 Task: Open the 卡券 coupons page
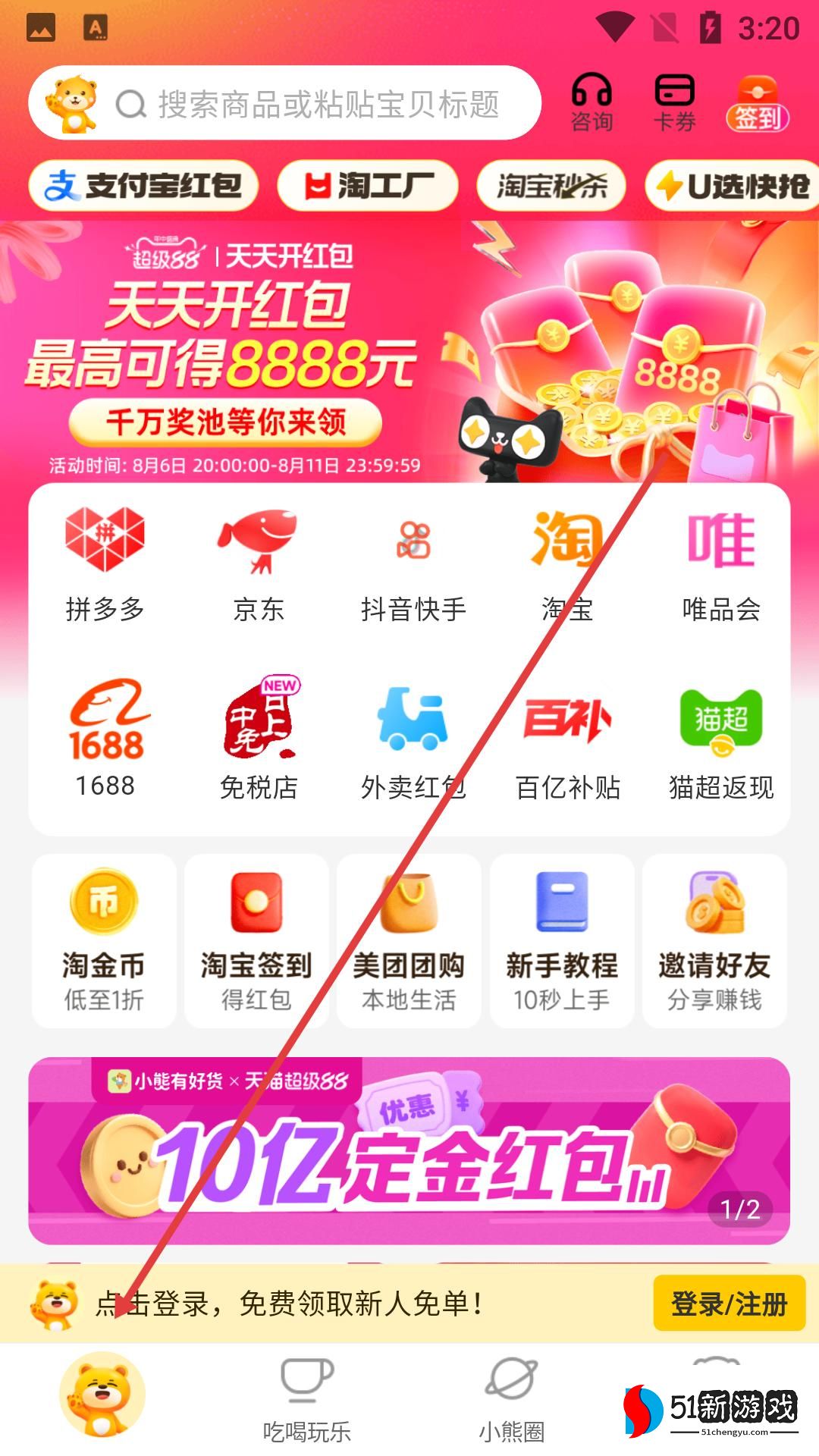coord(674,102)
